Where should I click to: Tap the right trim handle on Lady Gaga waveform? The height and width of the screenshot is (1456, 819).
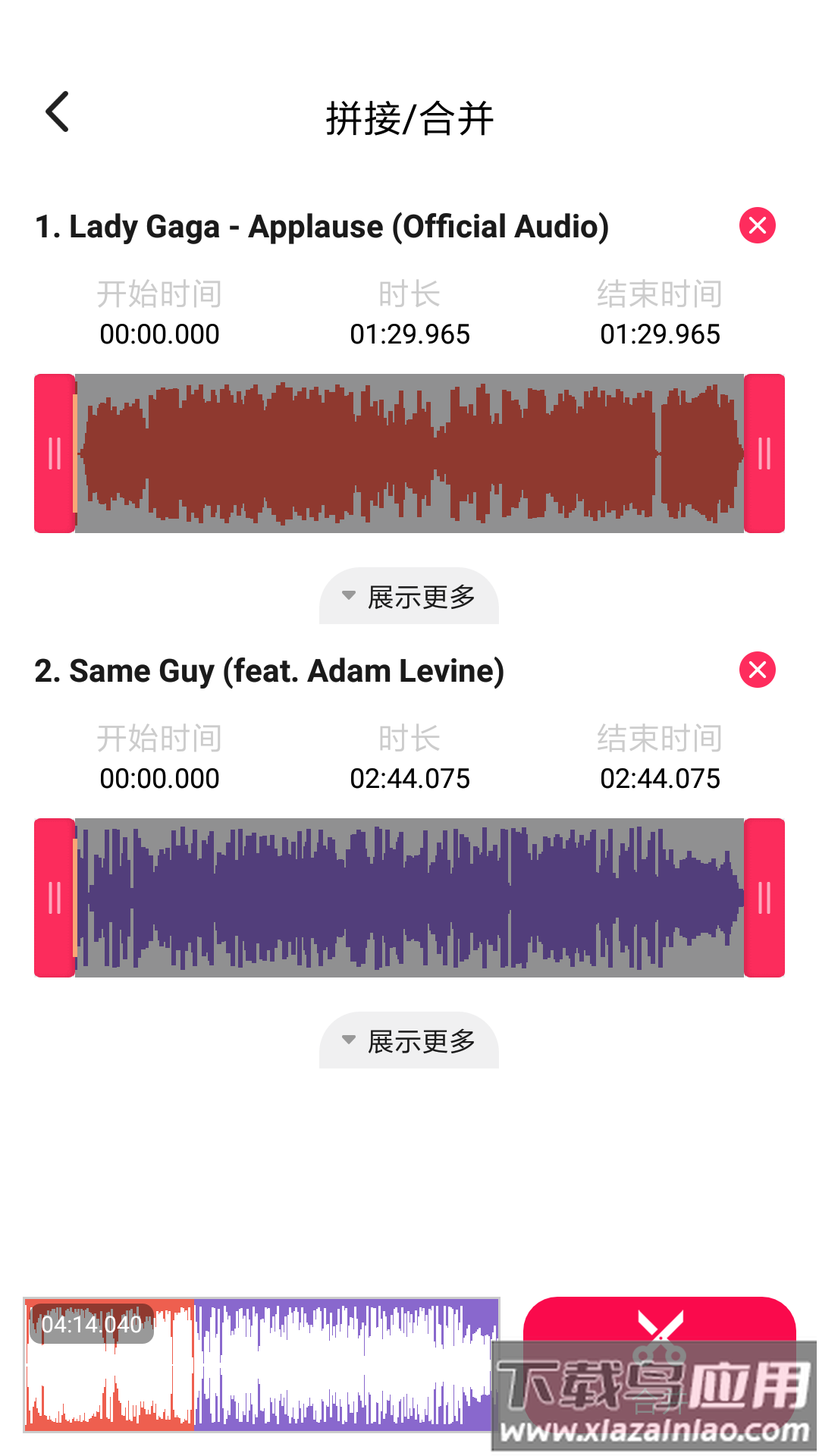click(x=764, y=453)
